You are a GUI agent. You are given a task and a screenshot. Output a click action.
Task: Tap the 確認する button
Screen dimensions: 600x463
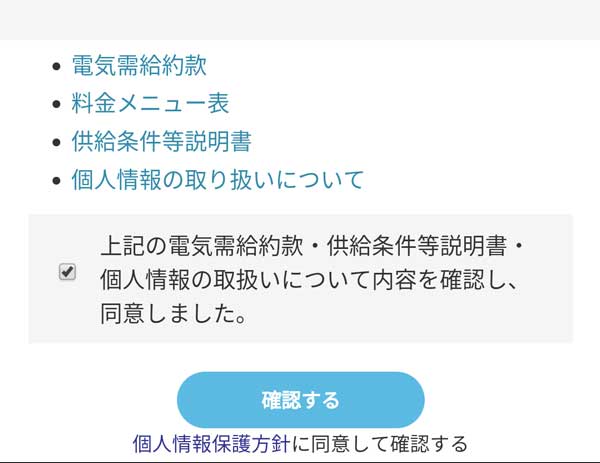tap(300, 400)
